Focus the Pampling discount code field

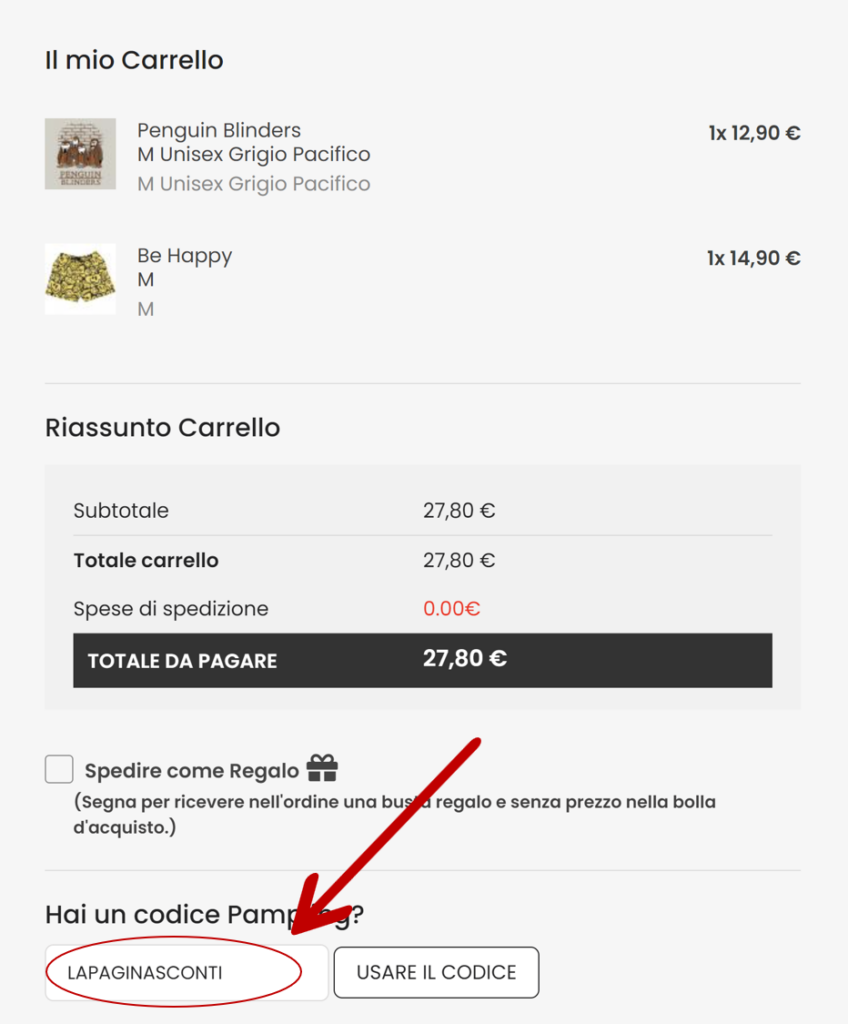click(186, 972)
